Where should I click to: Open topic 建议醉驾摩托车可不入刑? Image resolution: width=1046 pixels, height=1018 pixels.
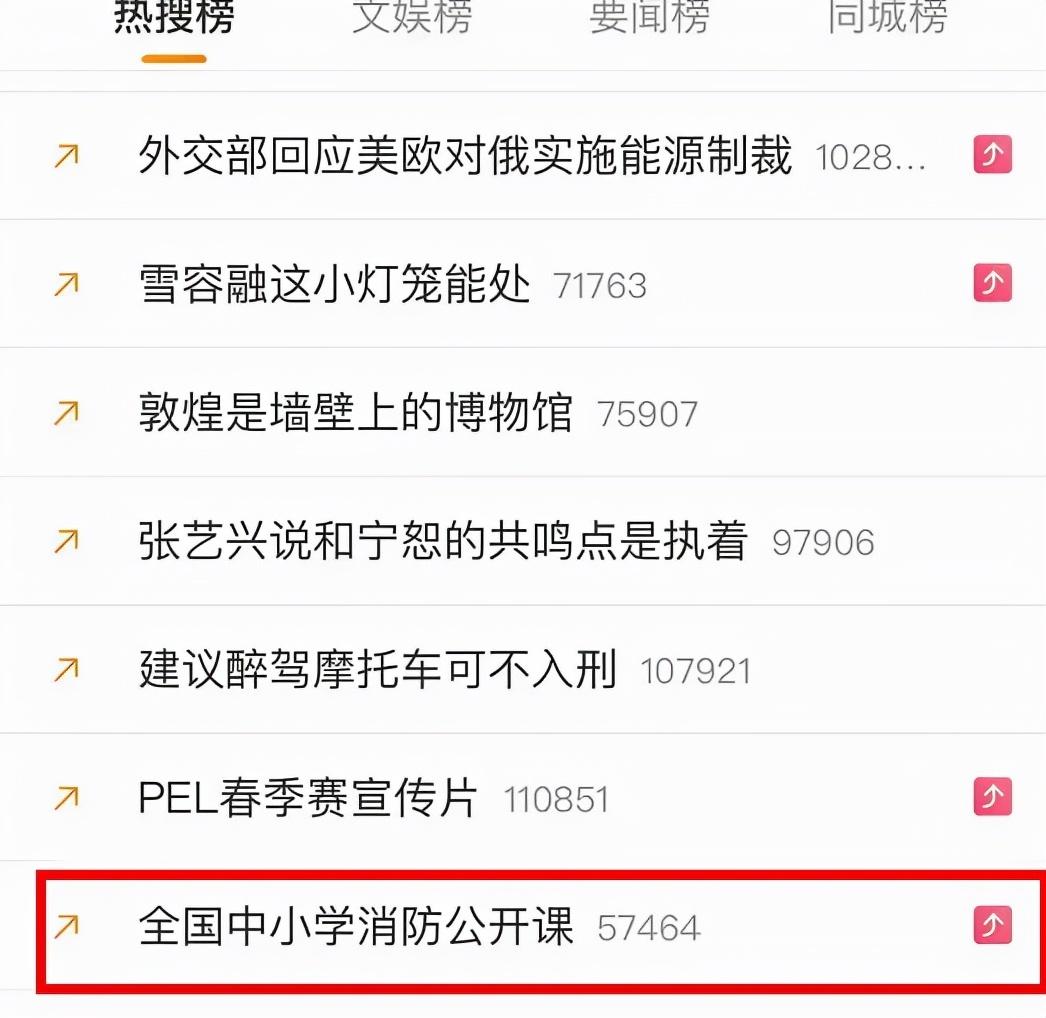pyautogui.click(x=377, y=670)
